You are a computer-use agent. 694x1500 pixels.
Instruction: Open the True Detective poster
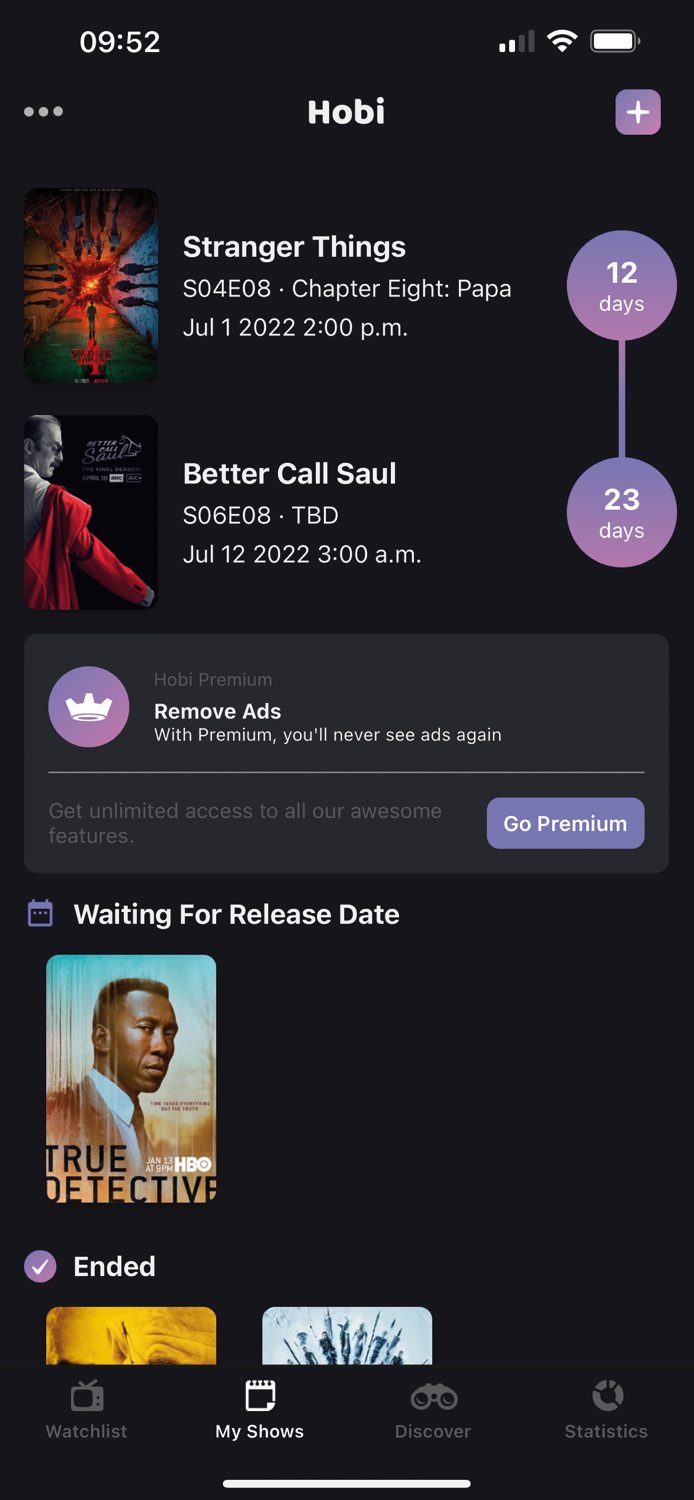(131, 1078)
